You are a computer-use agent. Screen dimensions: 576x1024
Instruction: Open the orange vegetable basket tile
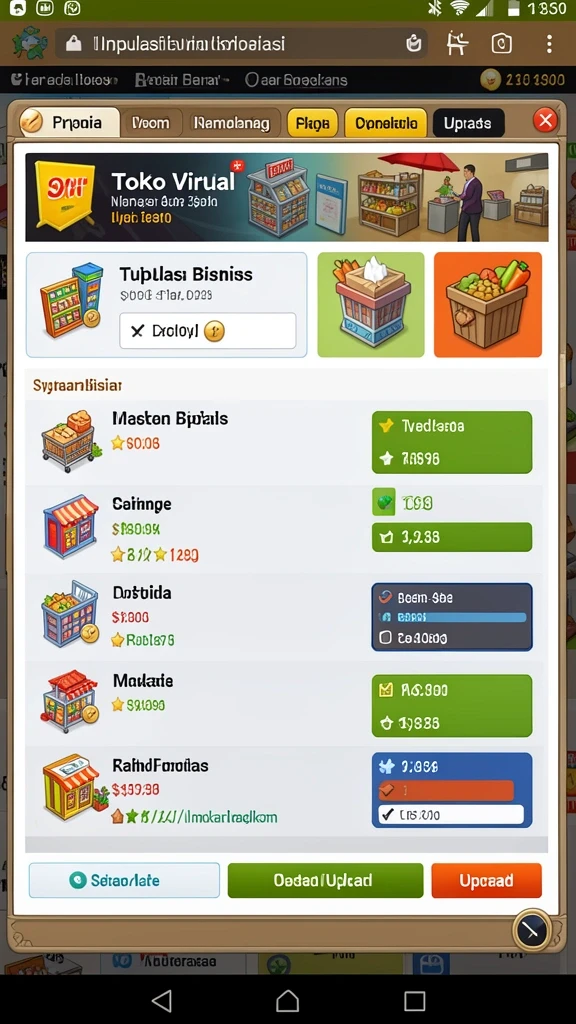(x=488, y=304)
